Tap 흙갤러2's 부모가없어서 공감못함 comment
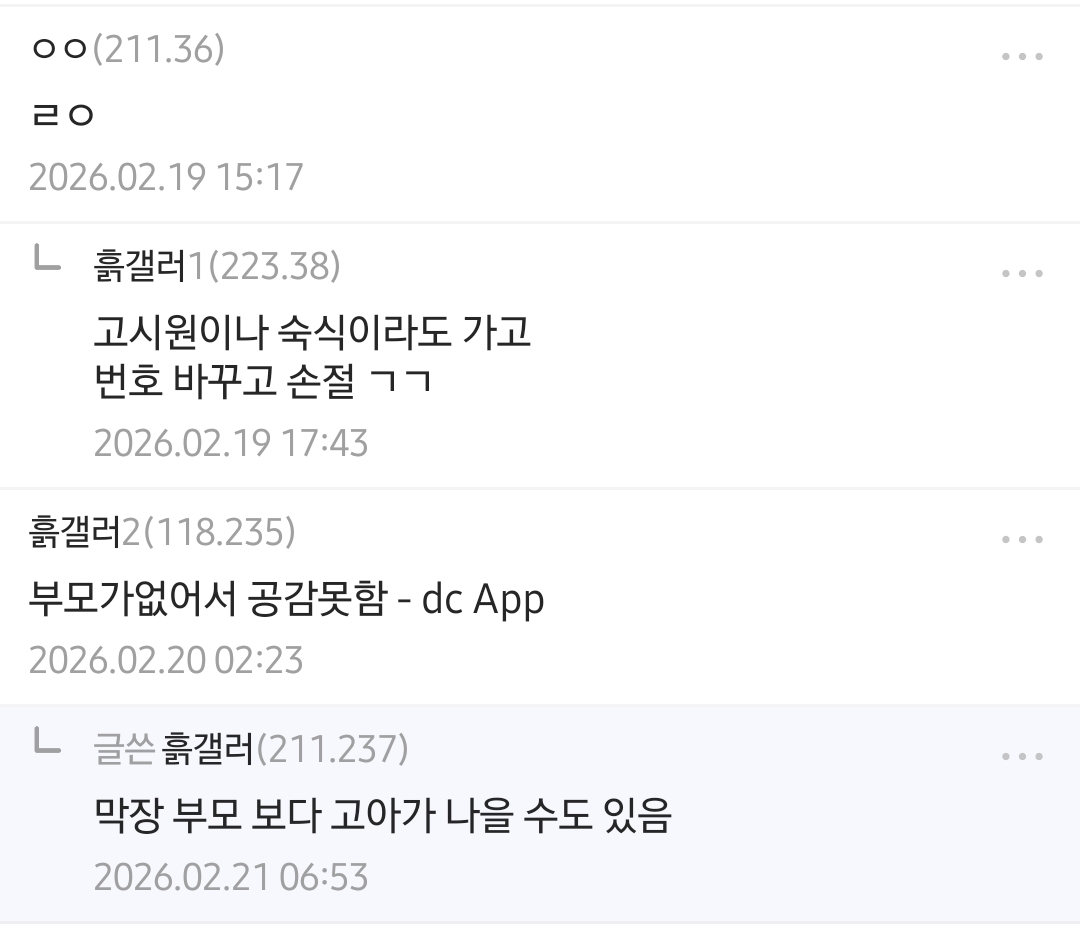This screenshot has width=1080, height=925. (x=287, y=599)
